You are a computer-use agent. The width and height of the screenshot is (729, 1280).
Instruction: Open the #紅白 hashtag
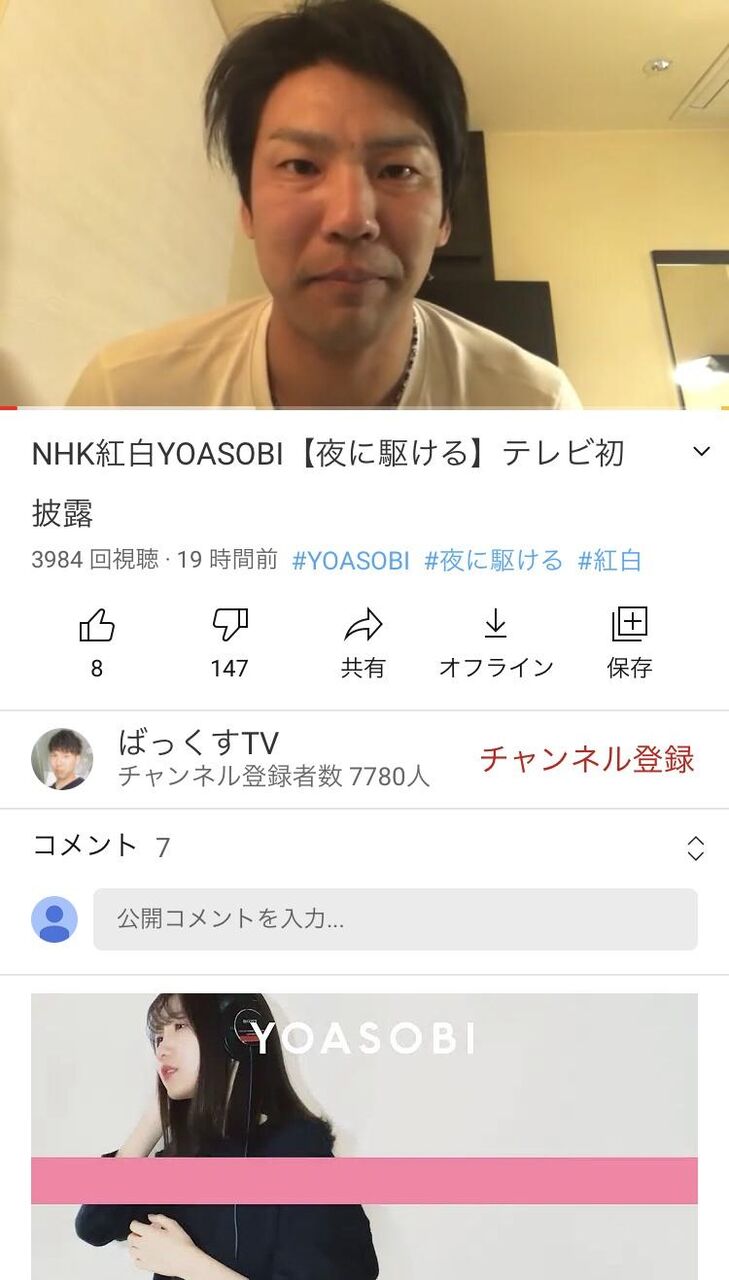pyautogui.click(x=610, y=561)
